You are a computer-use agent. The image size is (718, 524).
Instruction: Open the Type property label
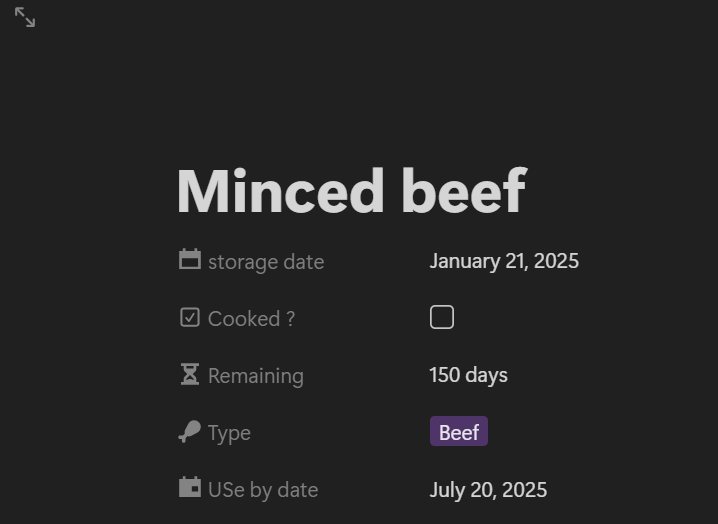point(228,433)
